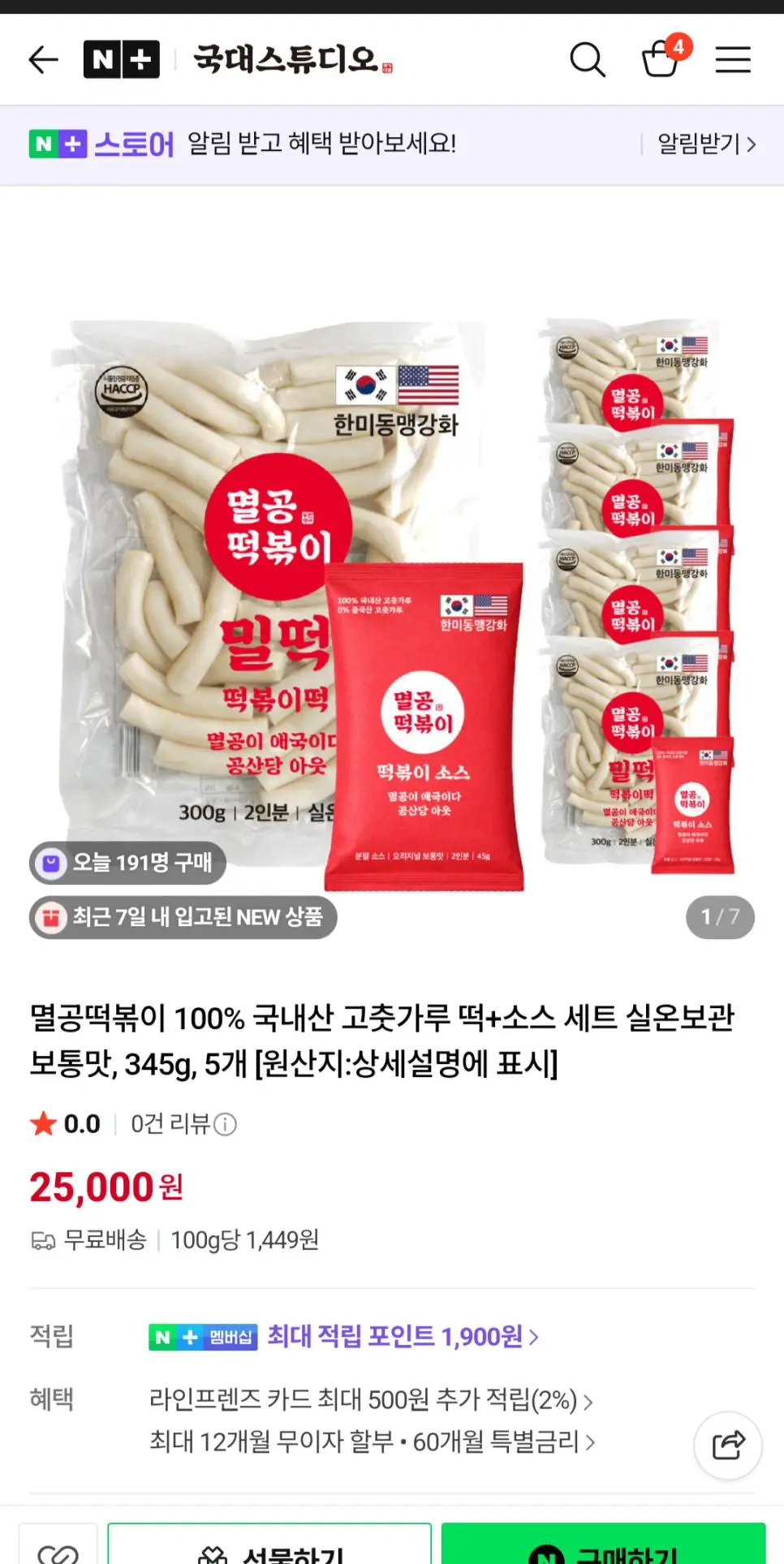This screenshot has width=784, height=1564.
Task: Open the 멸공떡볶이 product image
Action: [x=392, y=605]
